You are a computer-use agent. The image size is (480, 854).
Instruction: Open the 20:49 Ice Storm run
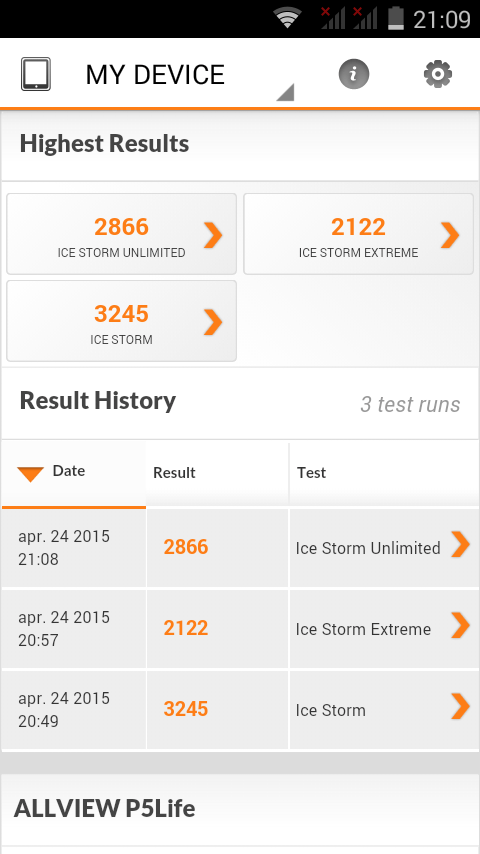coord(240,710)
